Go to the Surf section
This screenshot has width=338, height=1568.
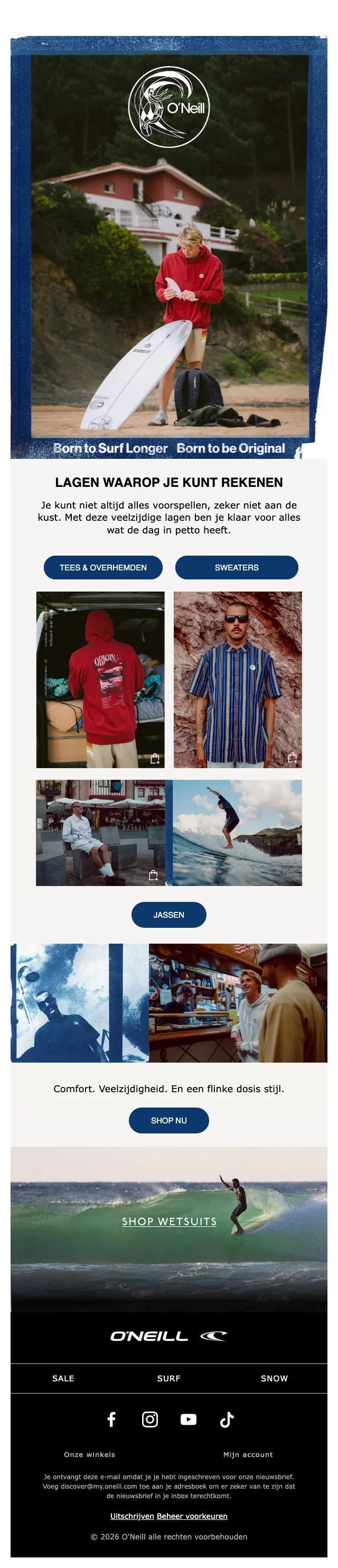pos(168,1378)
